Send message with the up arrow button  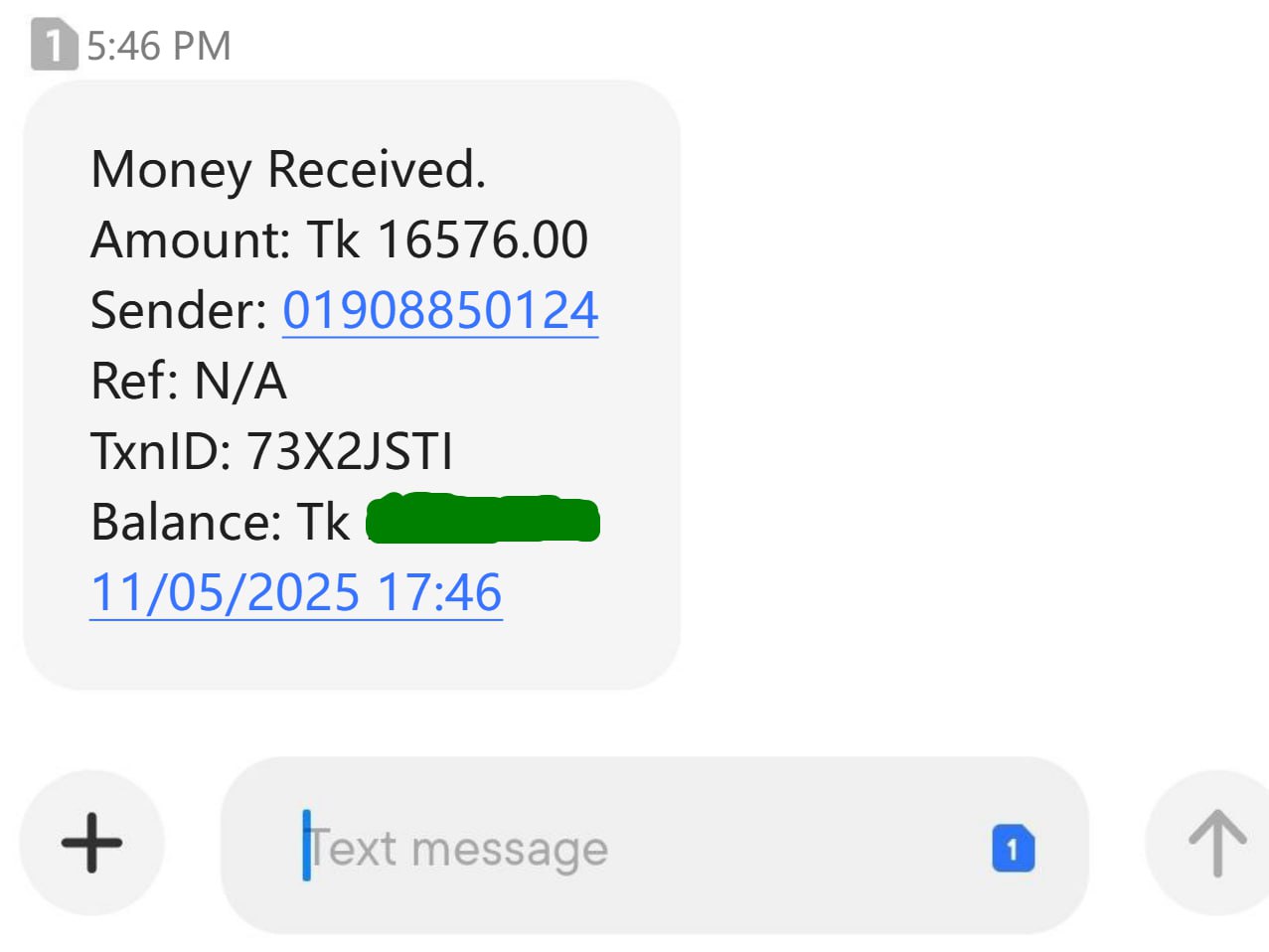click(1216, 844)
